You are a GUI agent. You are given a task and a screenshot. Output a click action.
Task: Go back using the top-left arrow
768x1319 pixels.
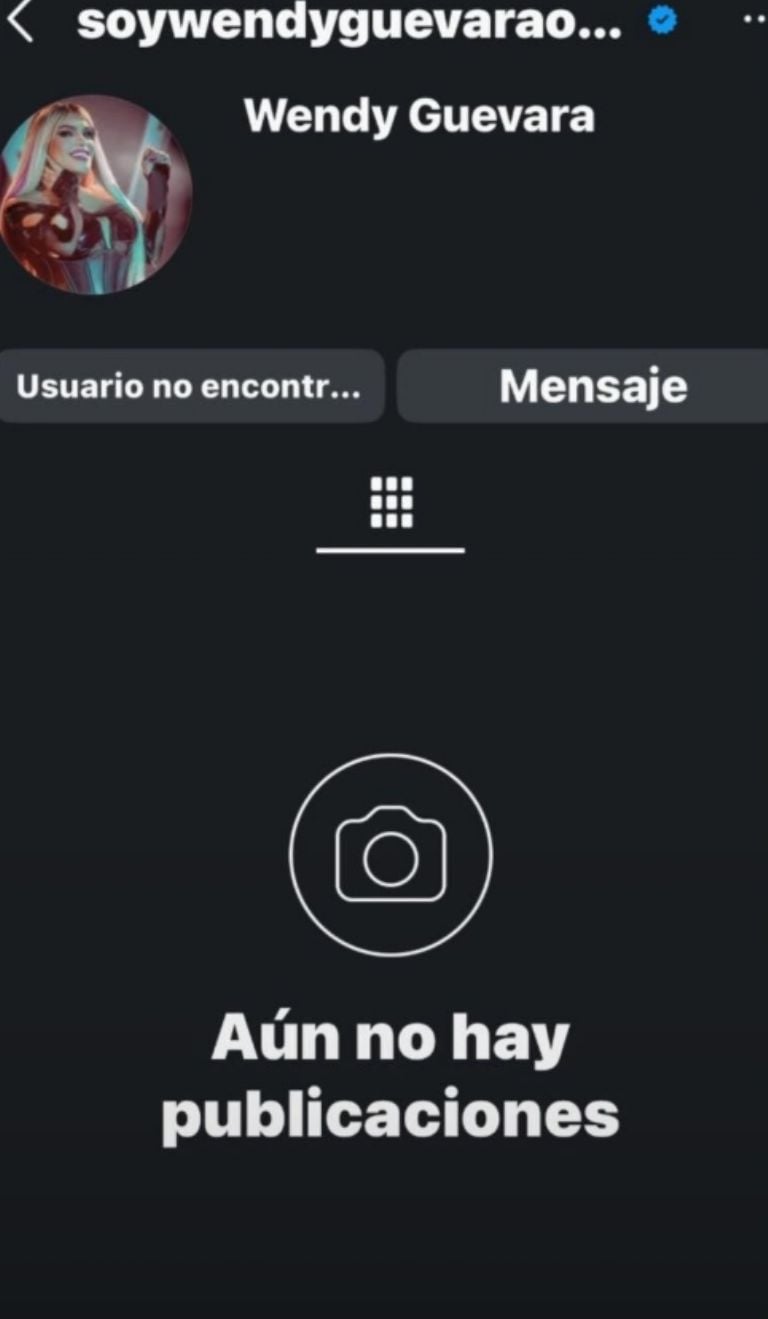click(x=20, y=22)
